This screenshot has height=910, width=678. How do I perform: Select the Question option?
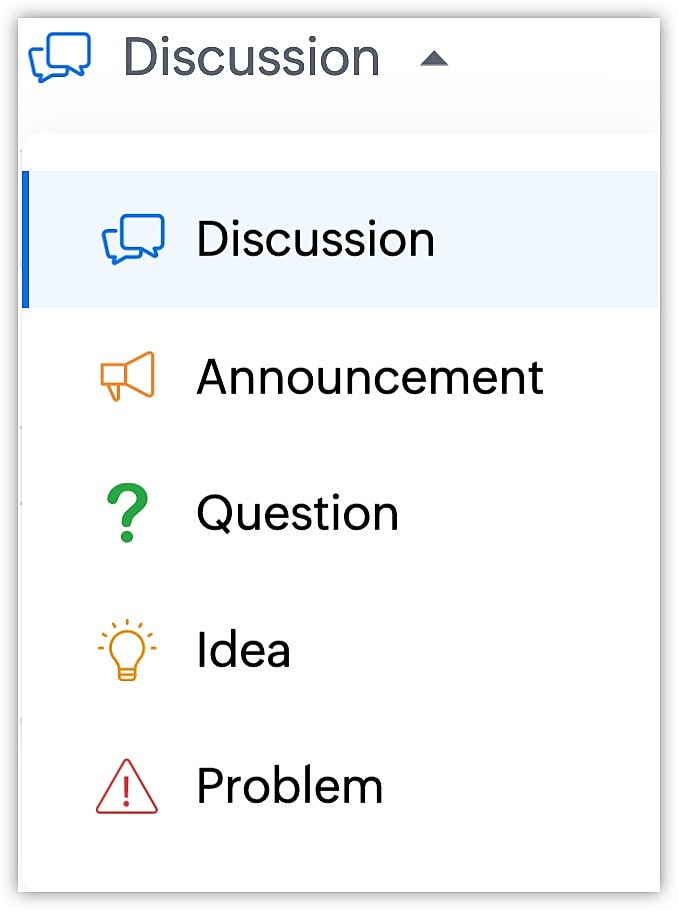pyautogui.click(x=297, y=514)
